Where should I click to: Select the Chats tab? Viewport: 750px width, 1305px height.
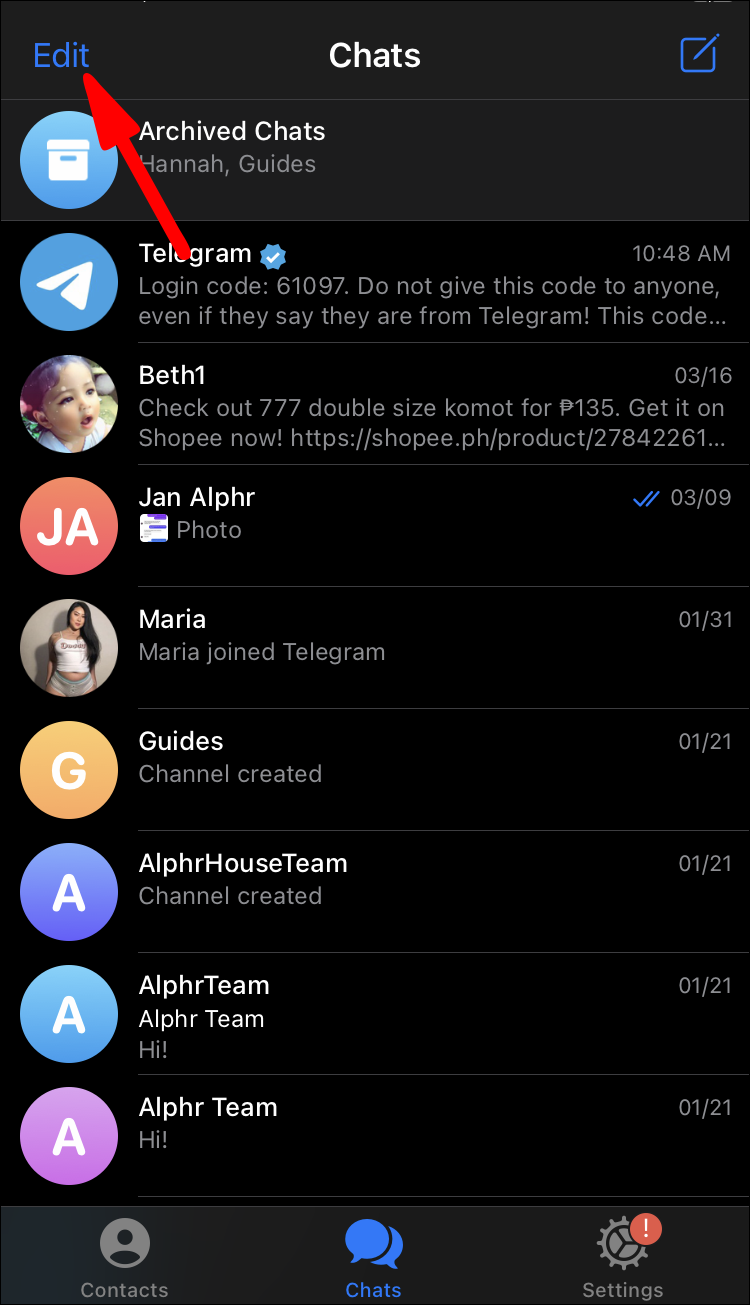pyautogui.click(x=374, y=1258)
